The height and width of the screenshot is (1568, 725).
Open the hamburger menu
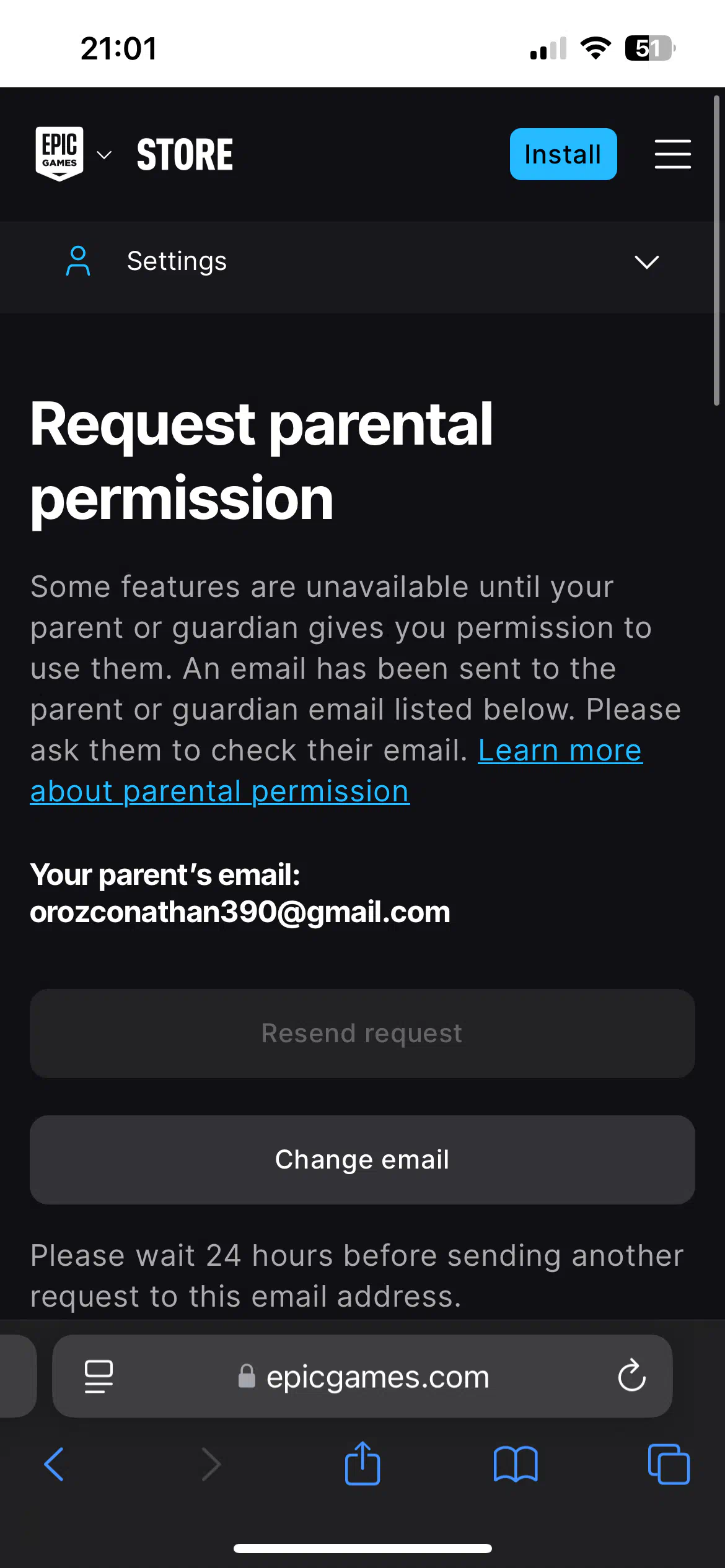click(672, 154)
